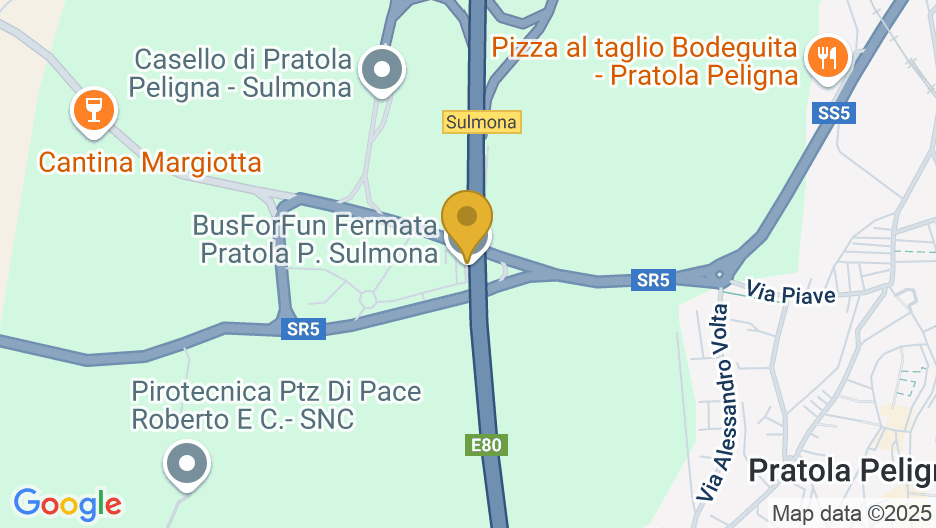The image size is (936, 528).
Task: Open the Pizza al taglio Bodeguita restaurant marker
Action: (x=826, y=56)
